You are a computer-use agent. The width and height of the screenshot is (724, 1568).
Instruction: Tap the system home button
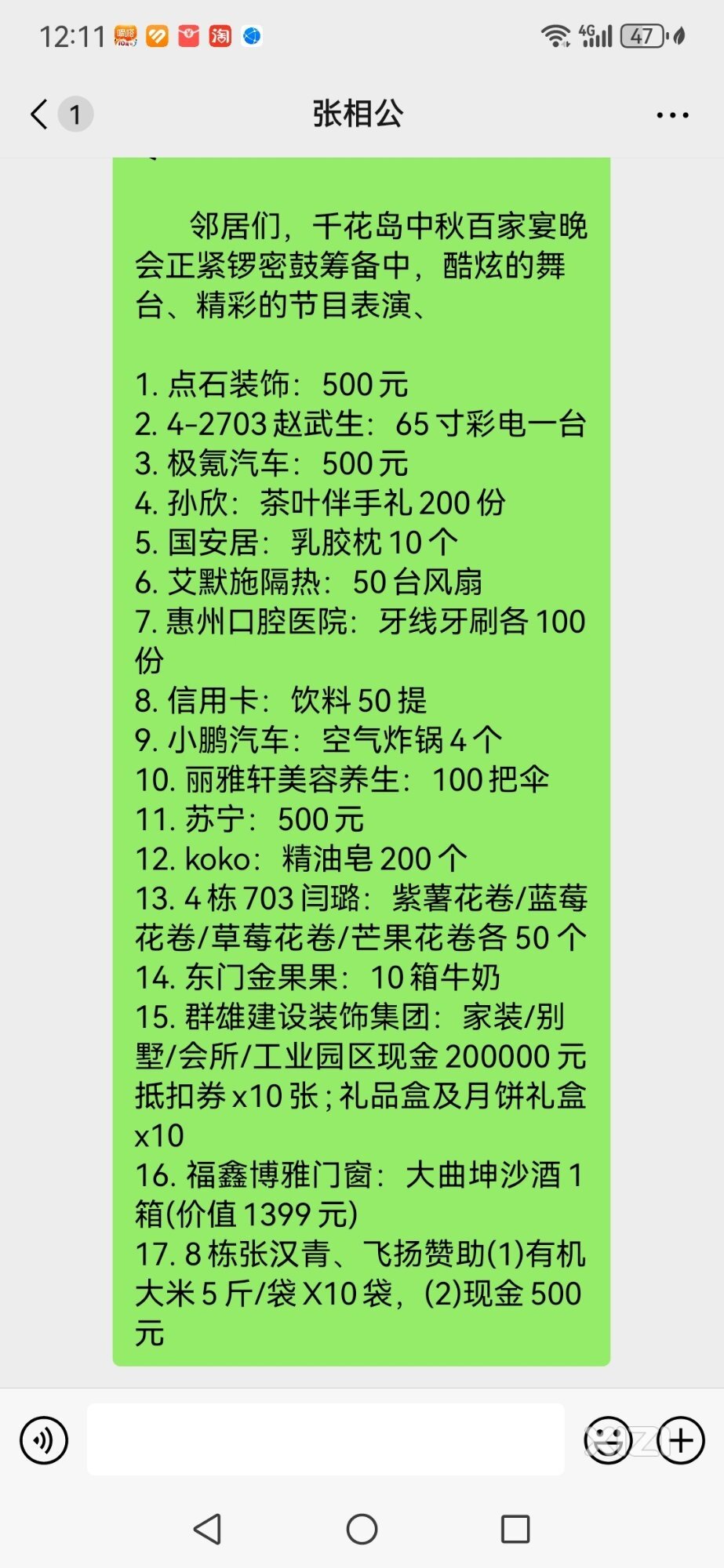pyautogui.click(x=362, y=1529)
